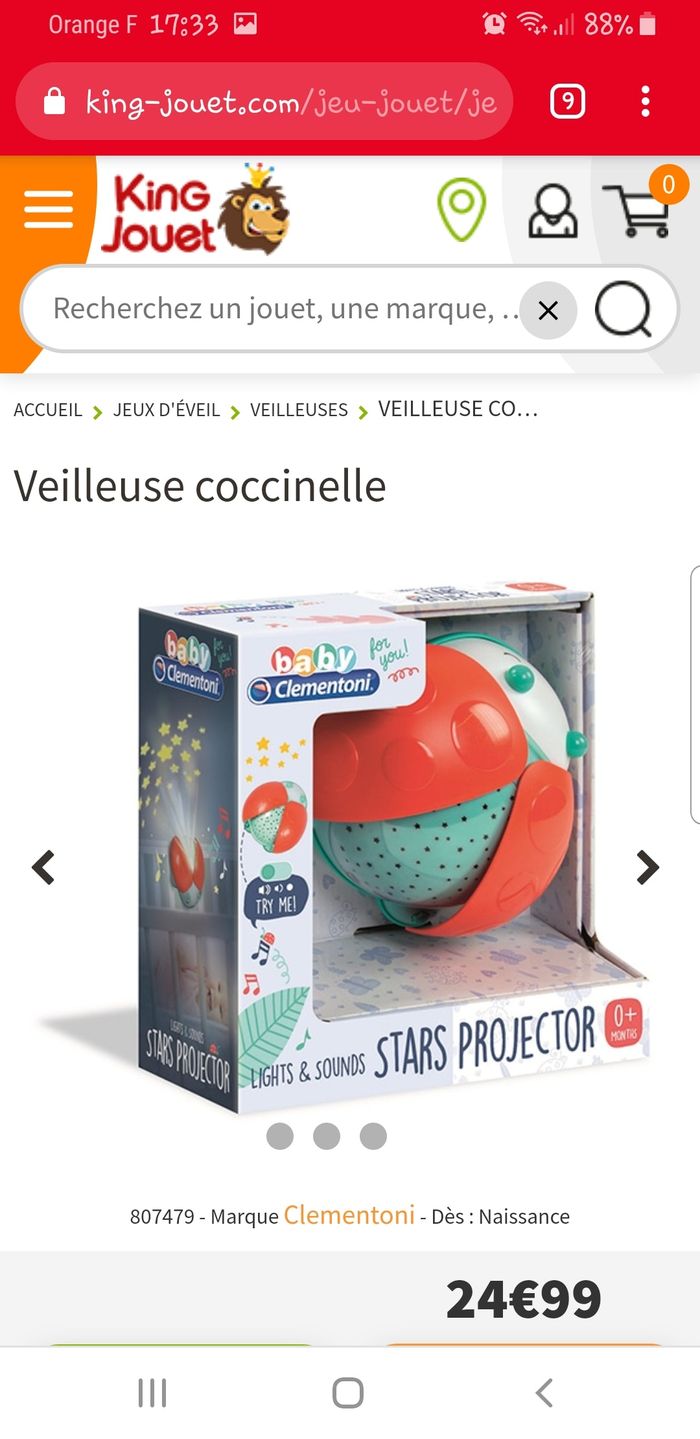
Task: Open the user account icon
Action: [553, 210]
